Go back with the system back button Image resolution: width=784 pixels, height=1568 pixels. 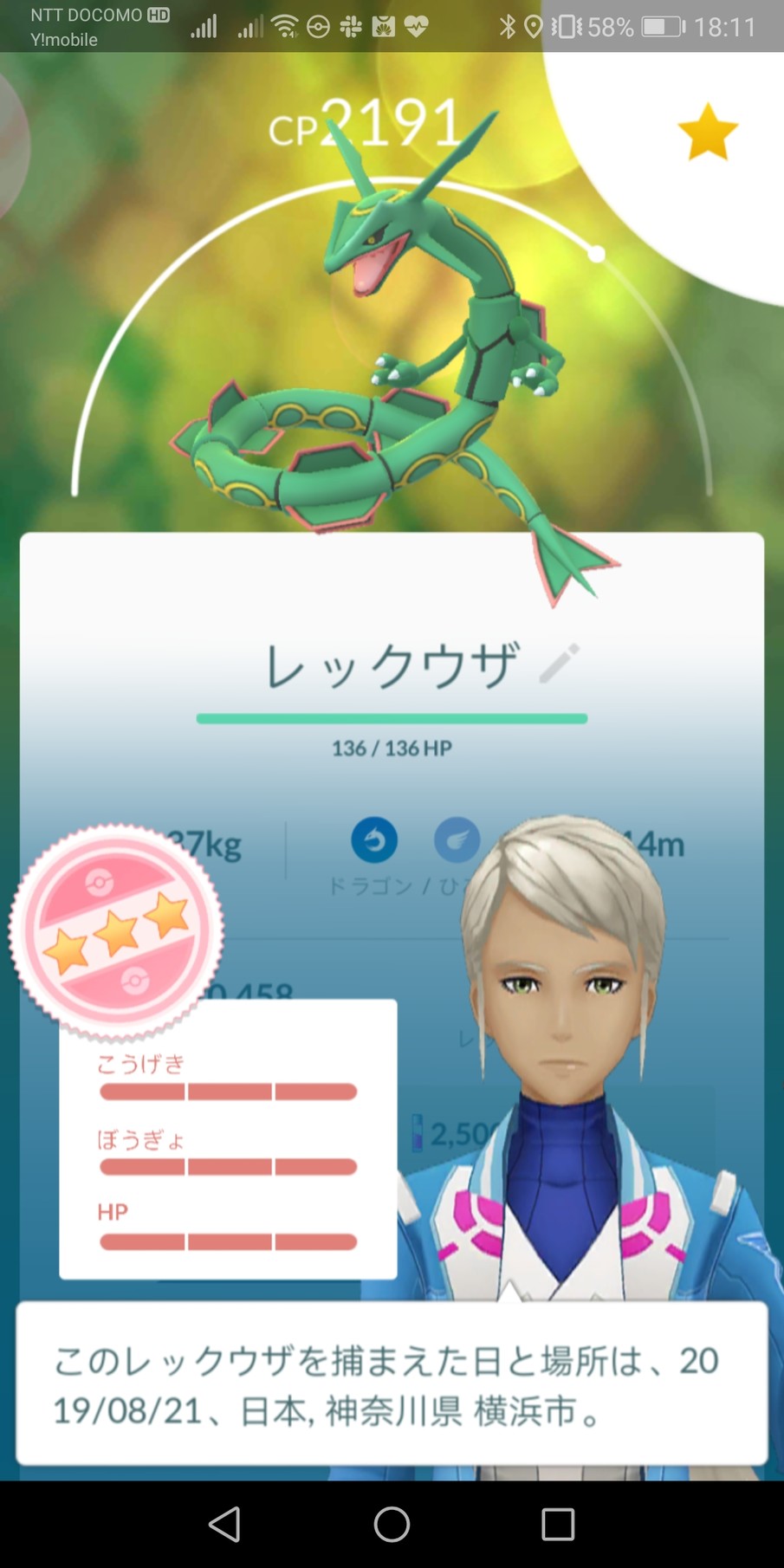(x=225, y=1525)
